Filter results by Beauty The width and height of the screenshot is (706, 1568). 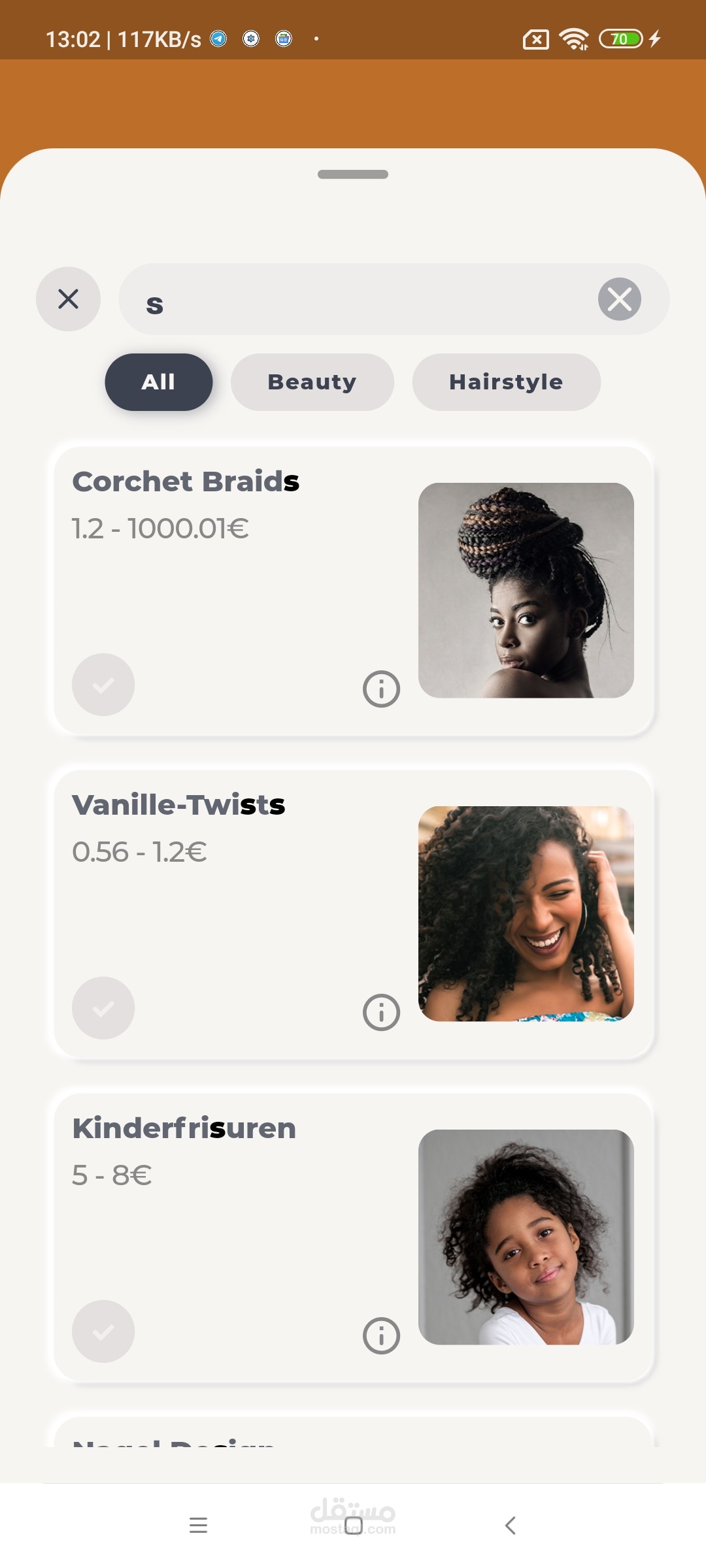pyautogui.click(x=312, y=382)
